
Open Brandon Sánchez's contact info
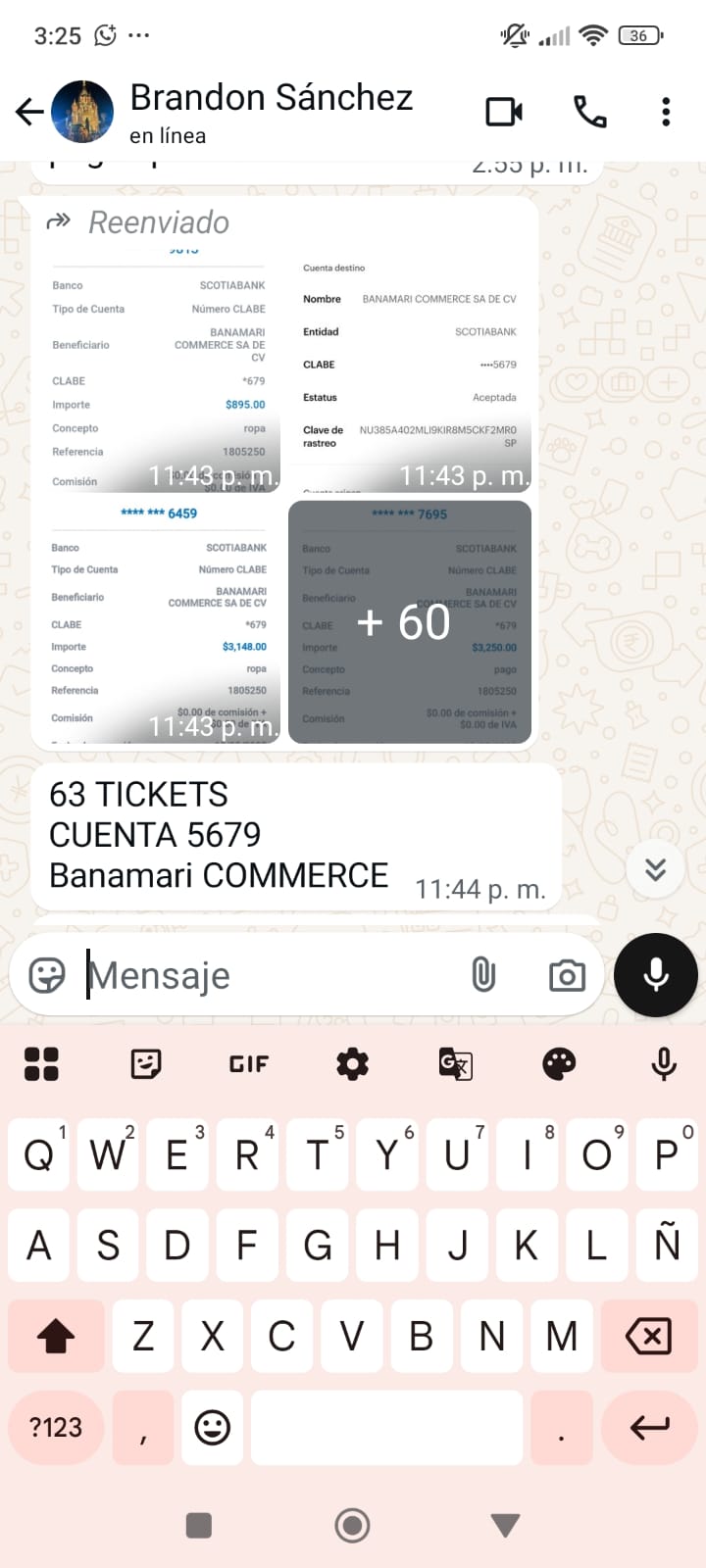click(272, 113)
